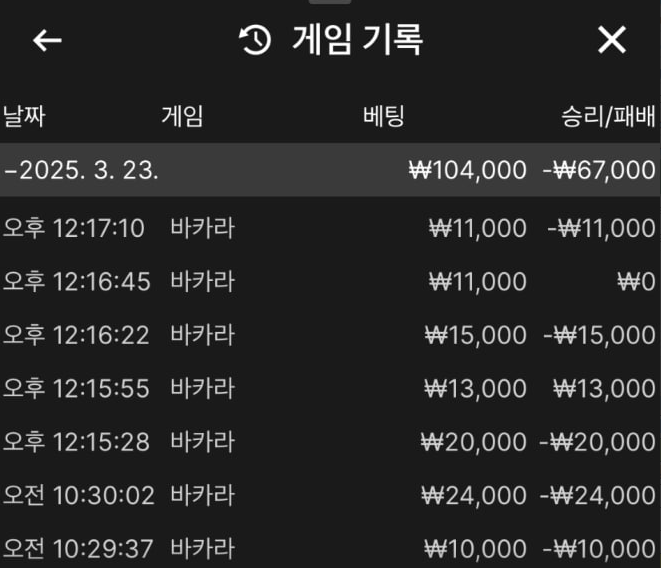Close the game history panel
Viewport: 661px width, 568px height.
click(611, 40)
